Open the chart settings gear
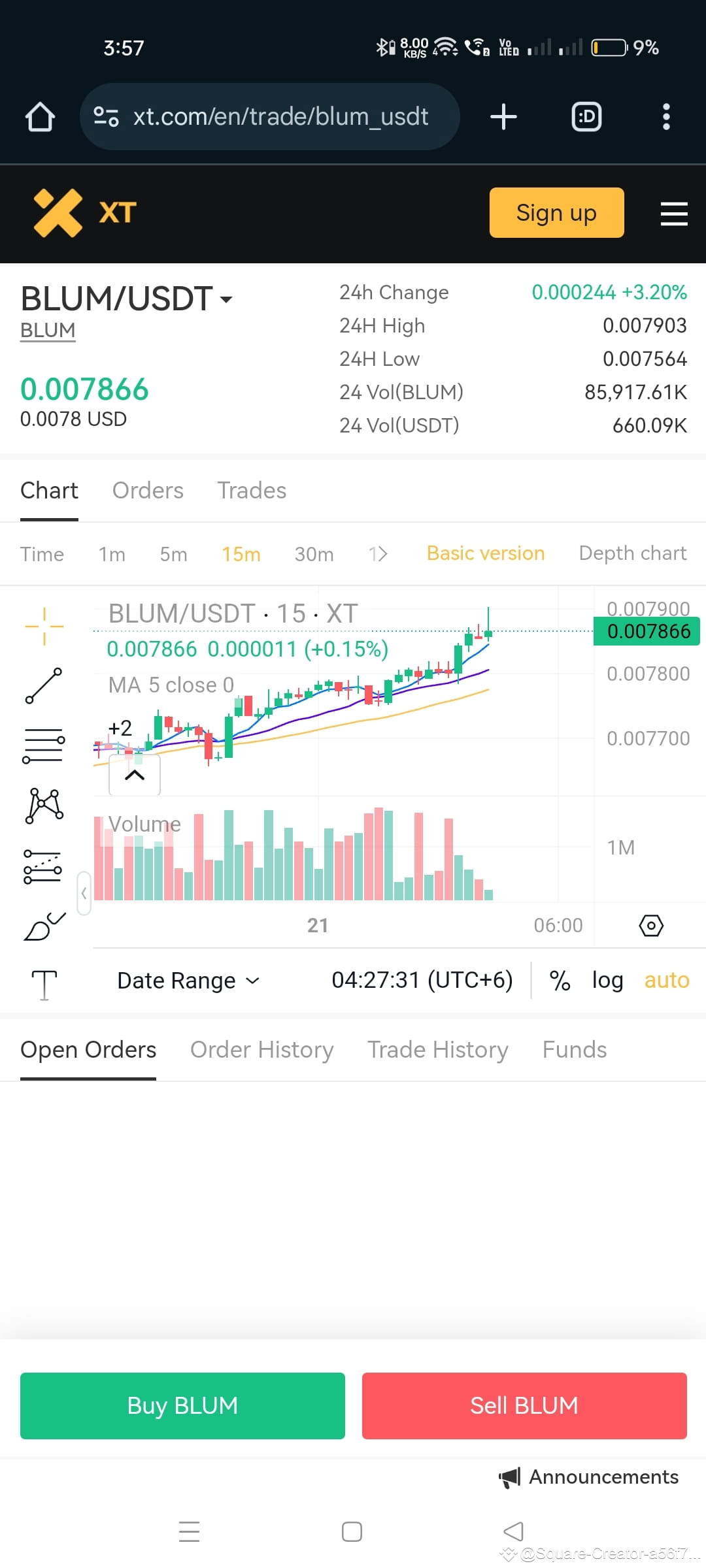Image resolution: width=706 pixels, height=1568 pixels. 650,925
